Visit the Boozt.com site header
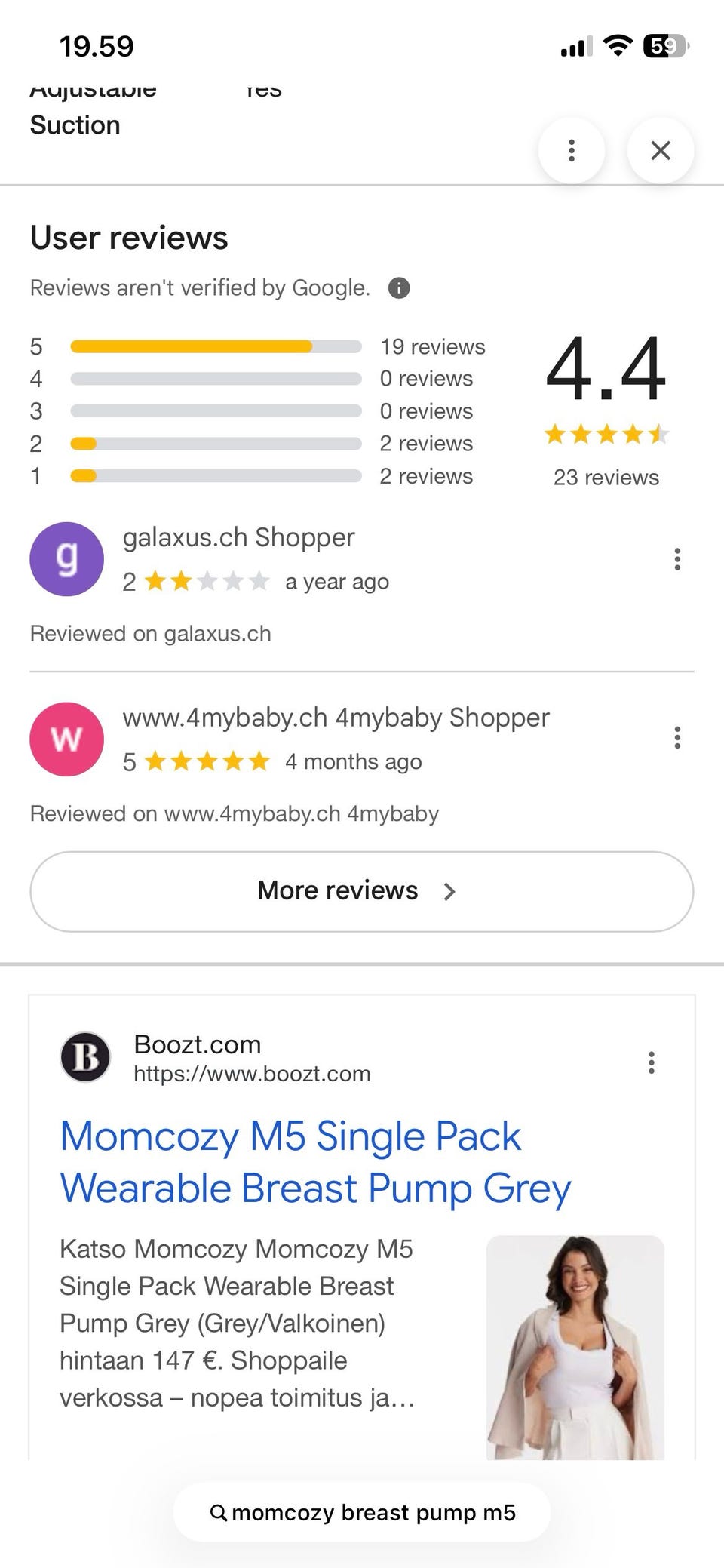The image size is (724, 1568). click(x=216, y=1057)
